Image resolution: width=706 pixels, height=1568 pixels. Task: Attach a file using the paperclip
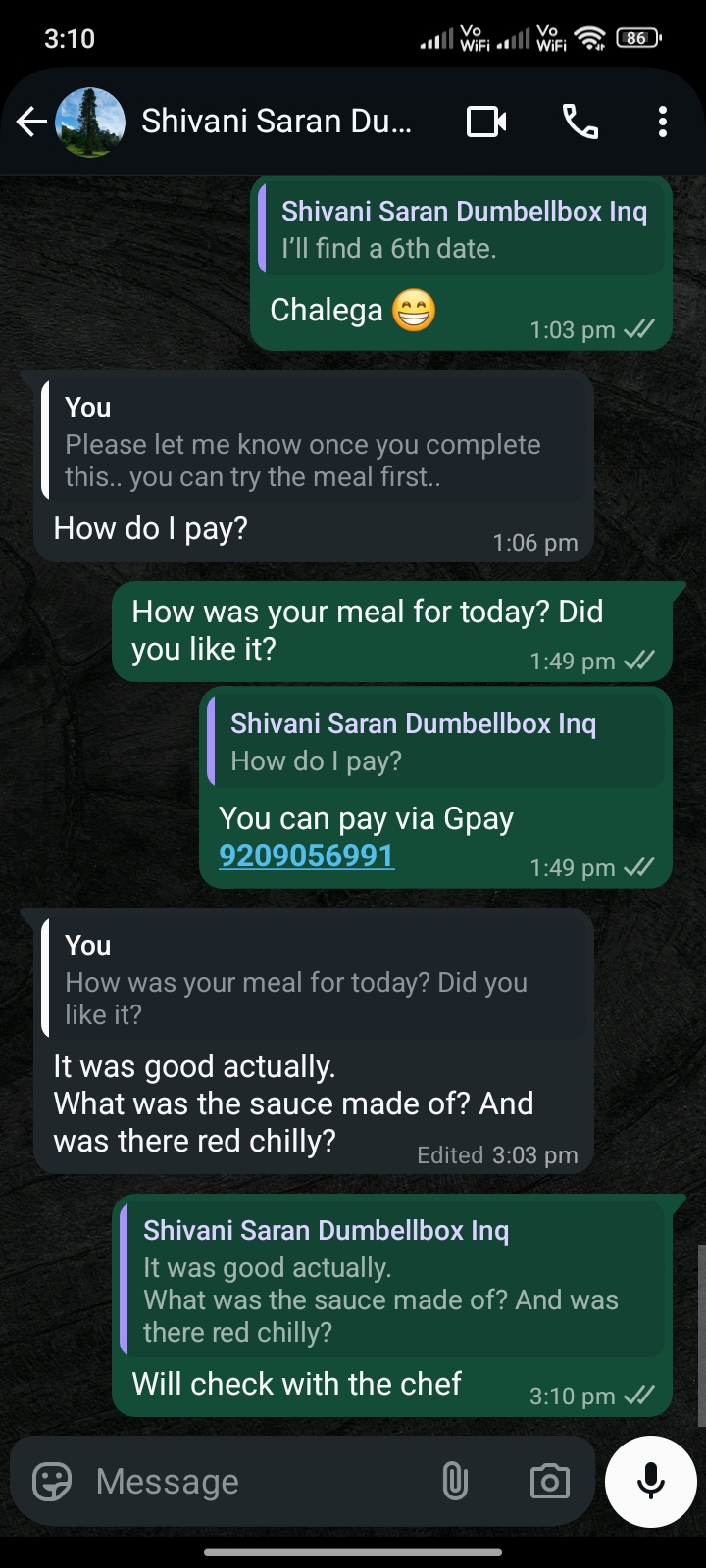(x=455, y=1481)
